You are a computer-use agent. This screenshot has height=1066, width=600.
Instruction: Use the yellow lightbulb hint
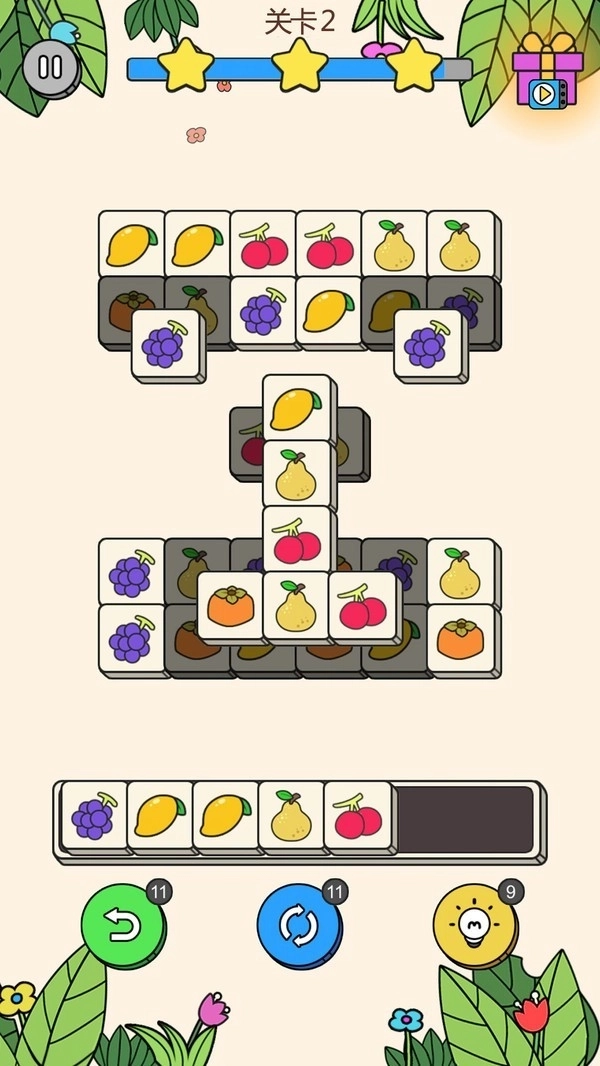pos(475,925)
